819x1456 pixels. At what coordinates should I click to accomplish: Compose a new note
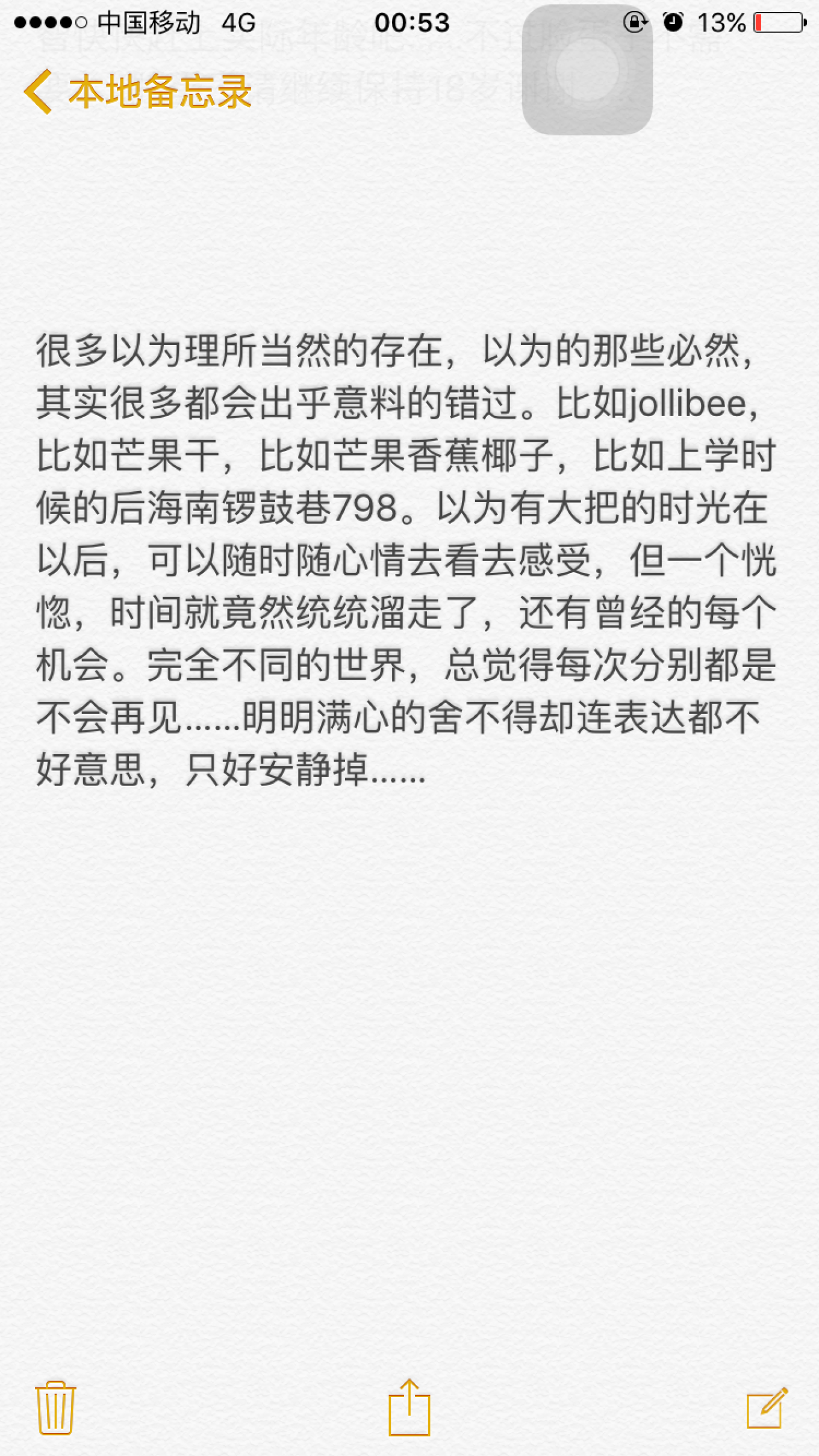pyautogui.click(x=767, y=1407)
